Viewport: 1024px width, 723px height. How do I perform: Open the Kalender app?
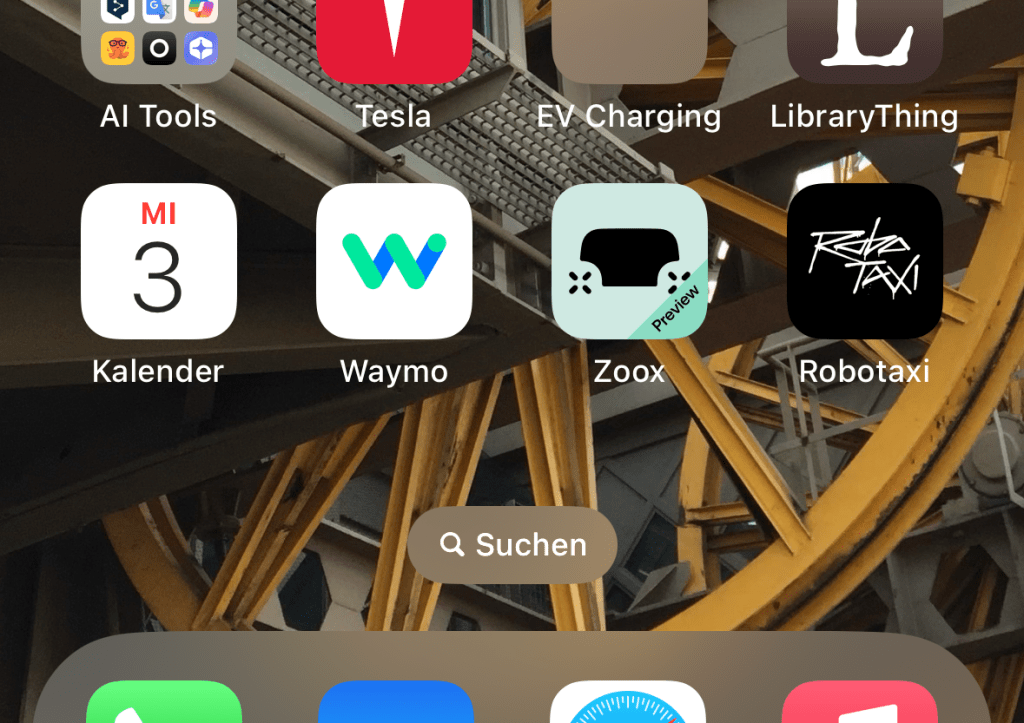coord(158,261)
